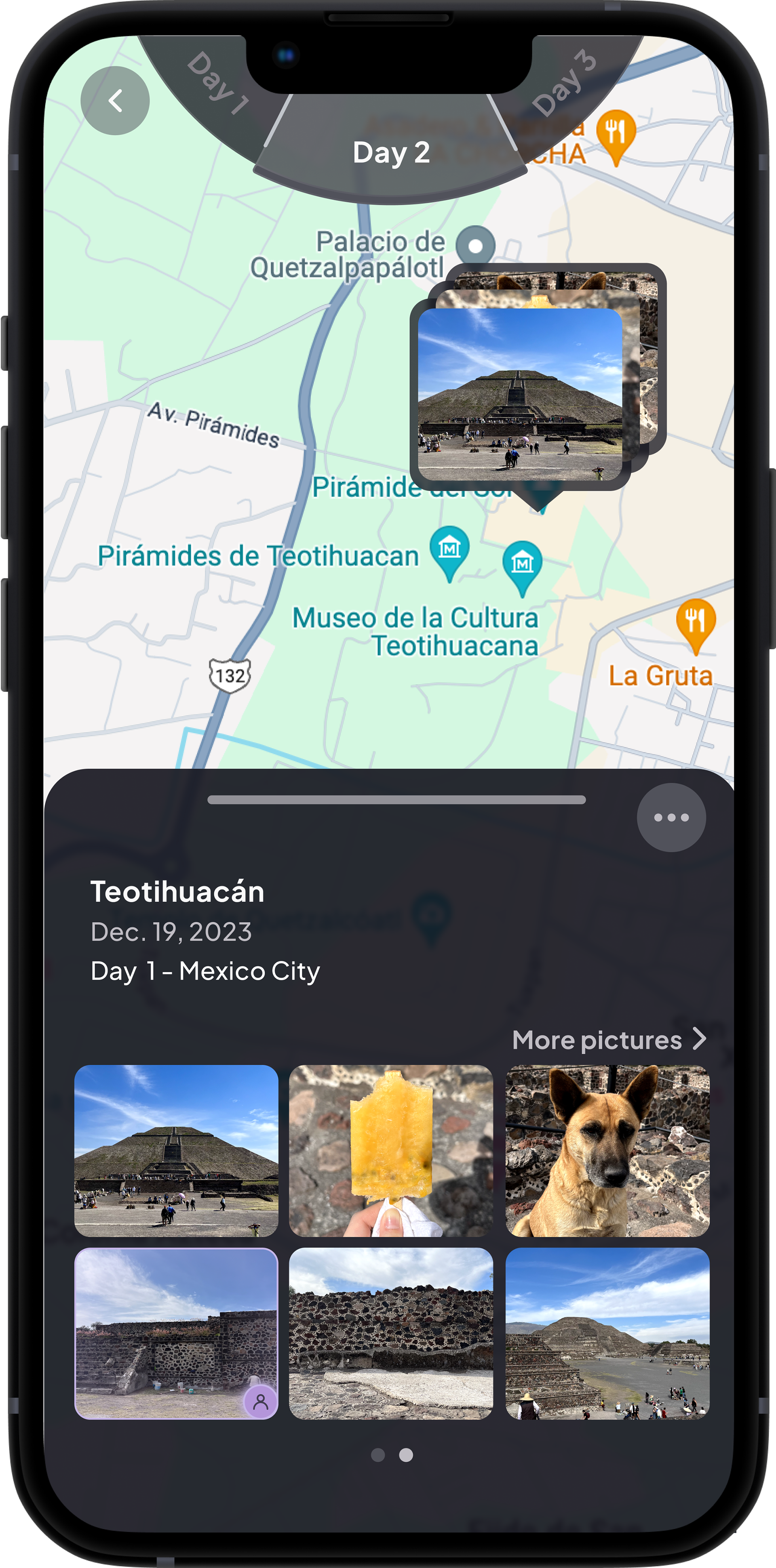Select the Museo de la Cultura Teotihuacana marker
776x1568 pixels.
tap(523, 566)
